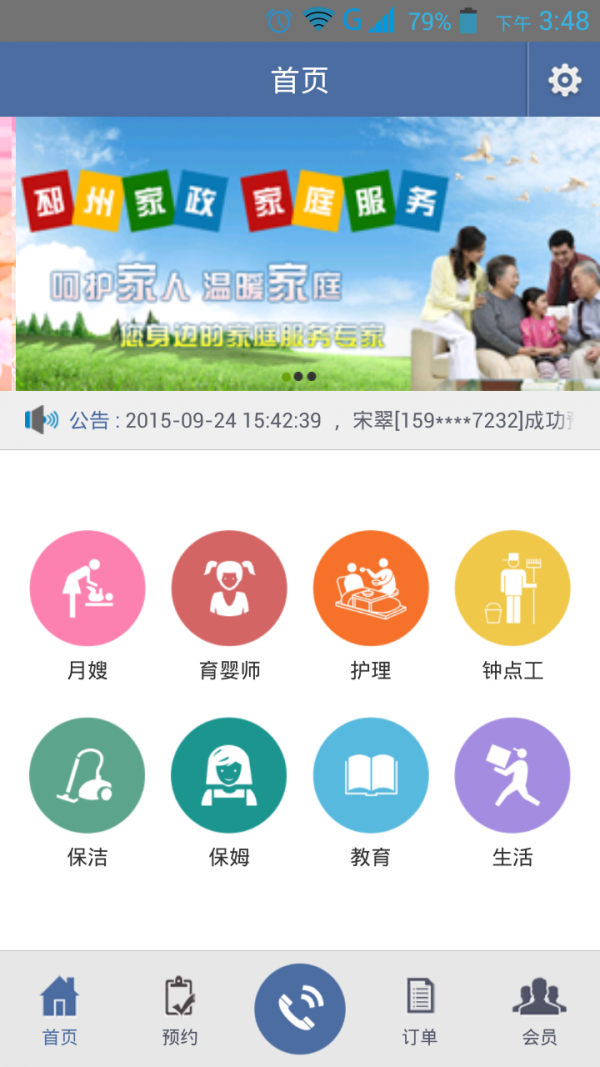The height and width of the screenshot is (1067, 600).
Task: Open the 邳州家政 family service banner
Action: [x=300, y=254]
